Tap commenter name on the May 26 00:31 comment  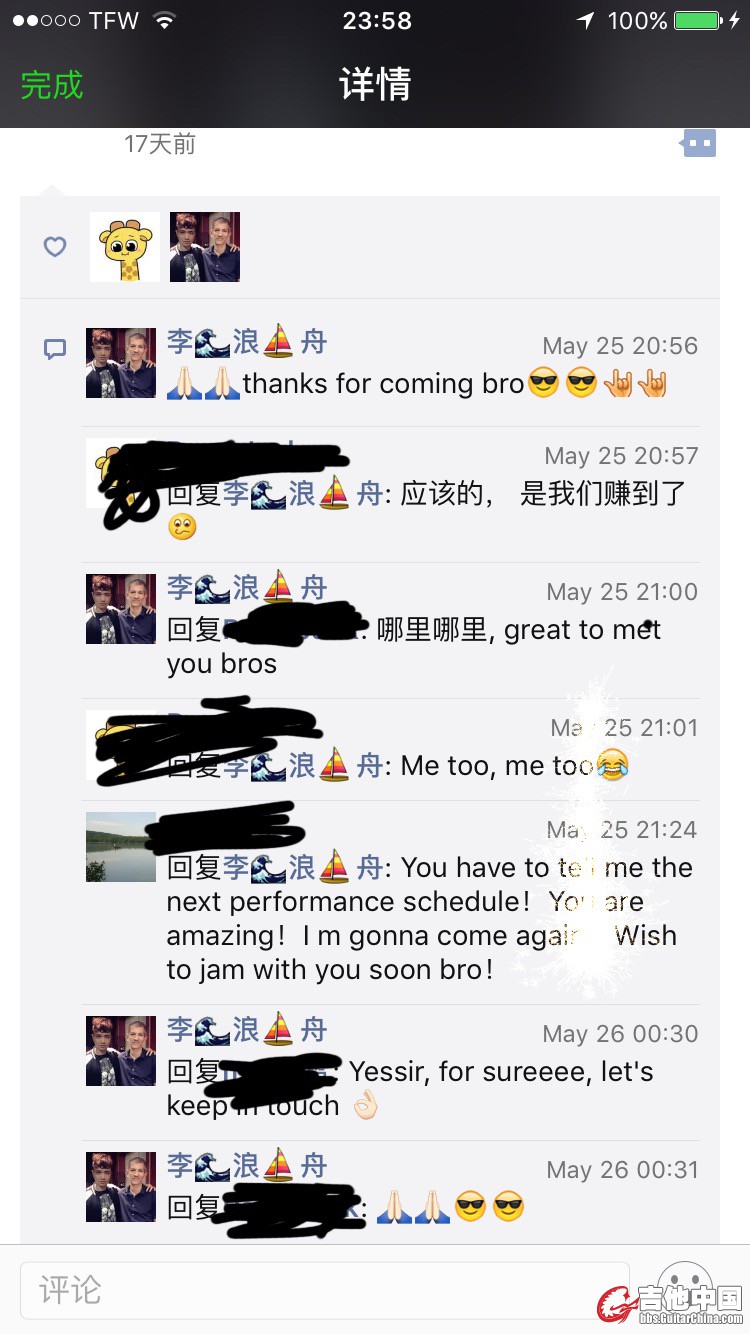247,1166
